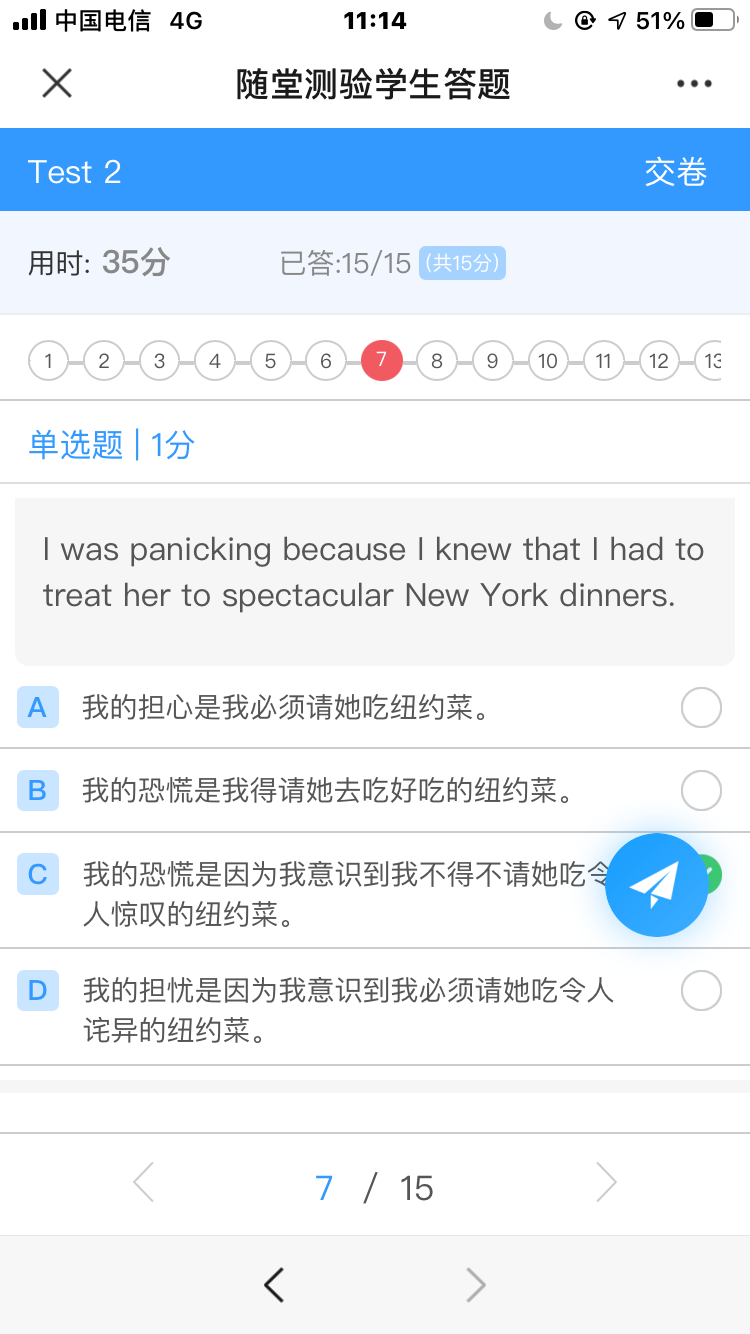
Task: Tap the browser back arrow at bottom
Action: point(274,1285)
